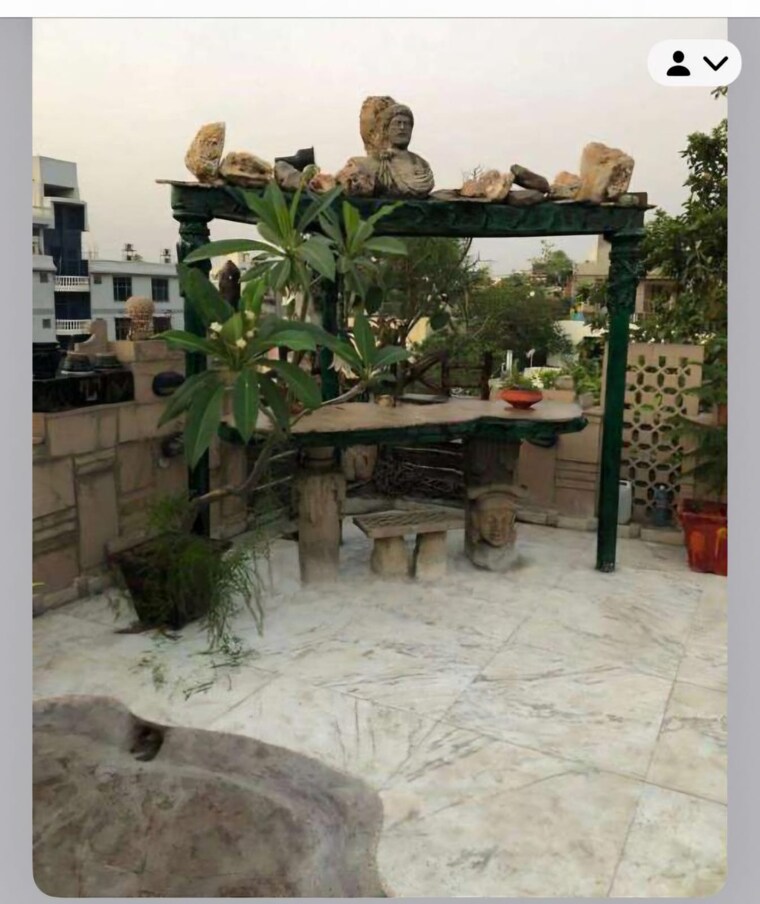The height and width of the screenshot is (904, 760).
Task: Open the profile dropdown menu
Action: point(695,63)
